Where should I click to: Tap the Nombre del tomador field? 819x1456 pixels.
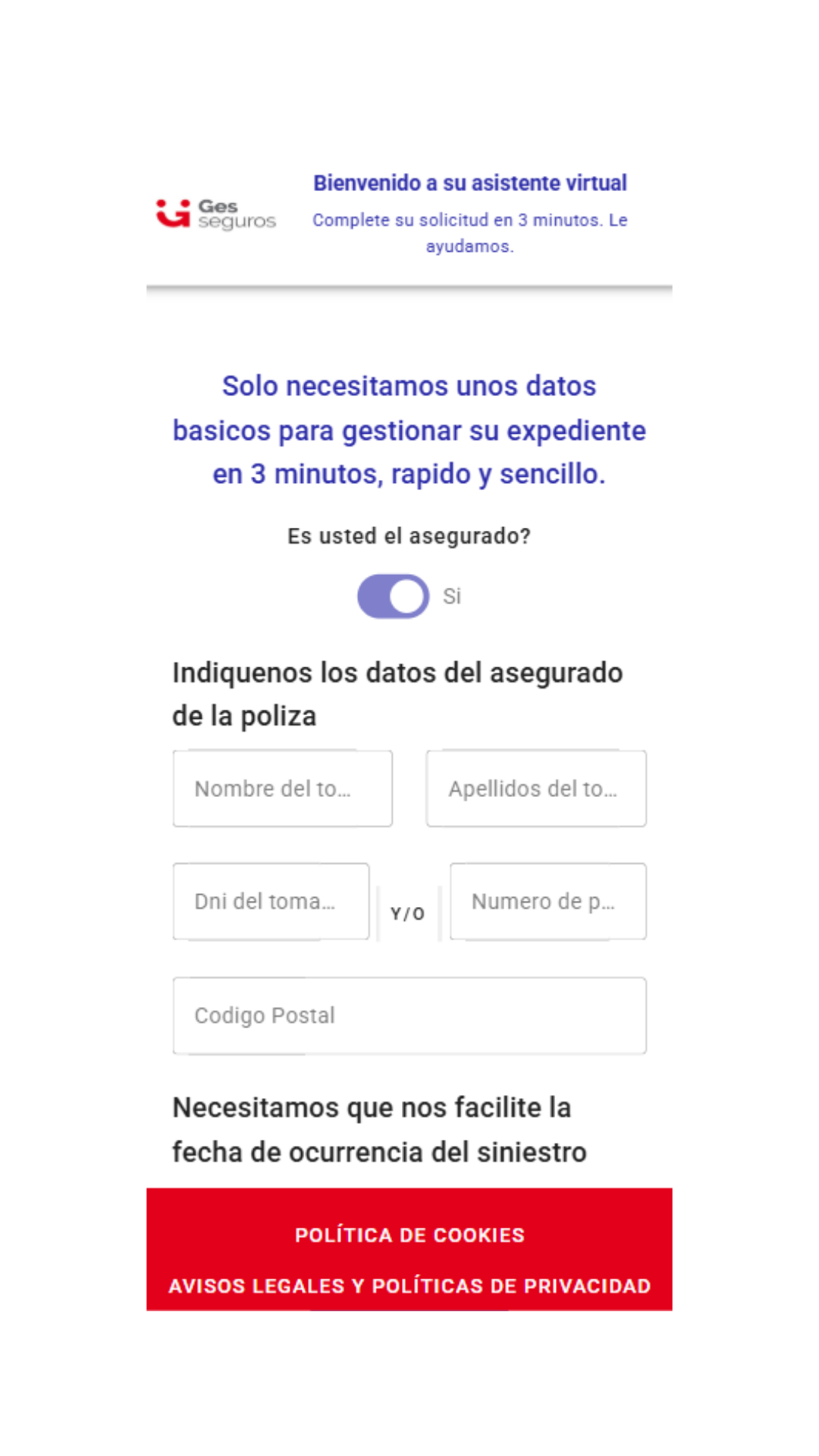tap(283, 789)
